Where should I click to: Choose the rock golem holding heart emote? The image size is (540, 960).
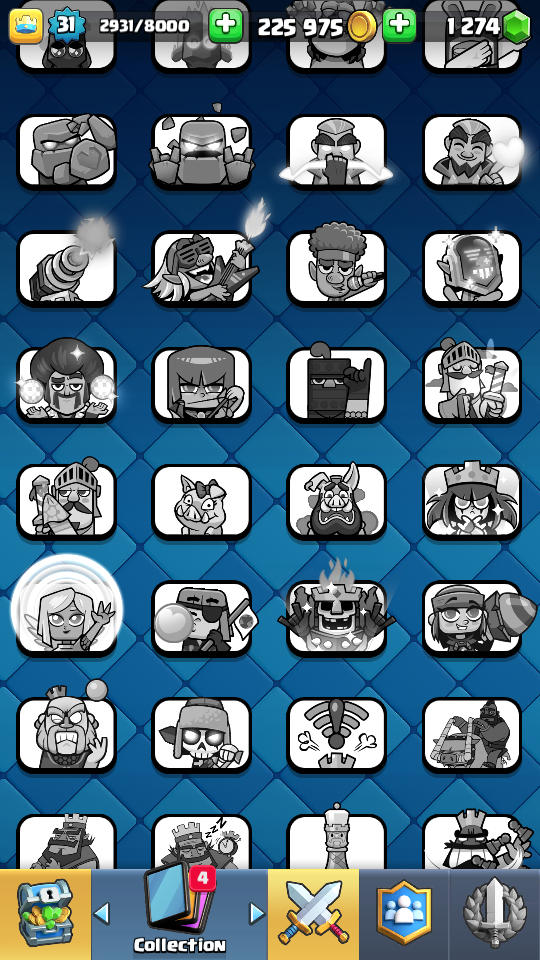(66, 151)
